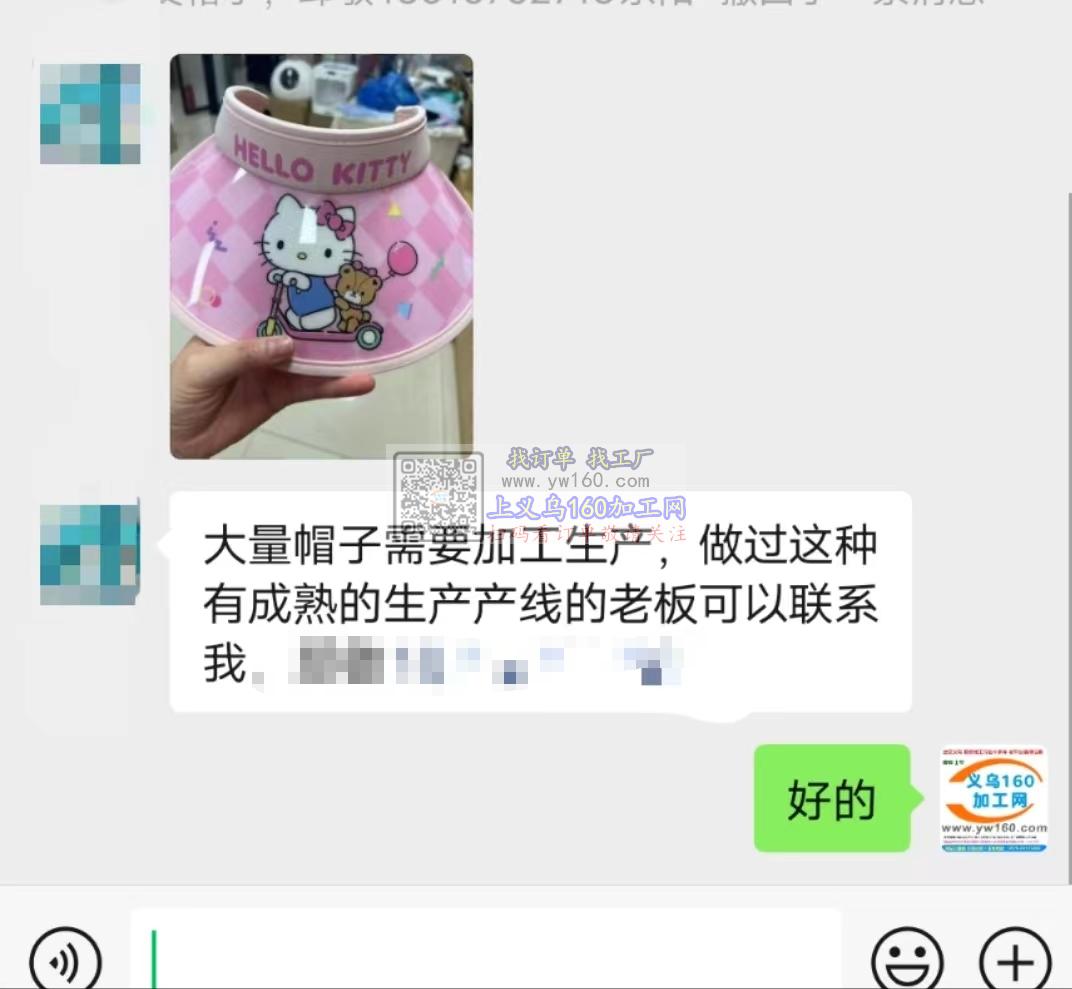
Task: Open the plus attachments menu
Action: pos(1013,960)
